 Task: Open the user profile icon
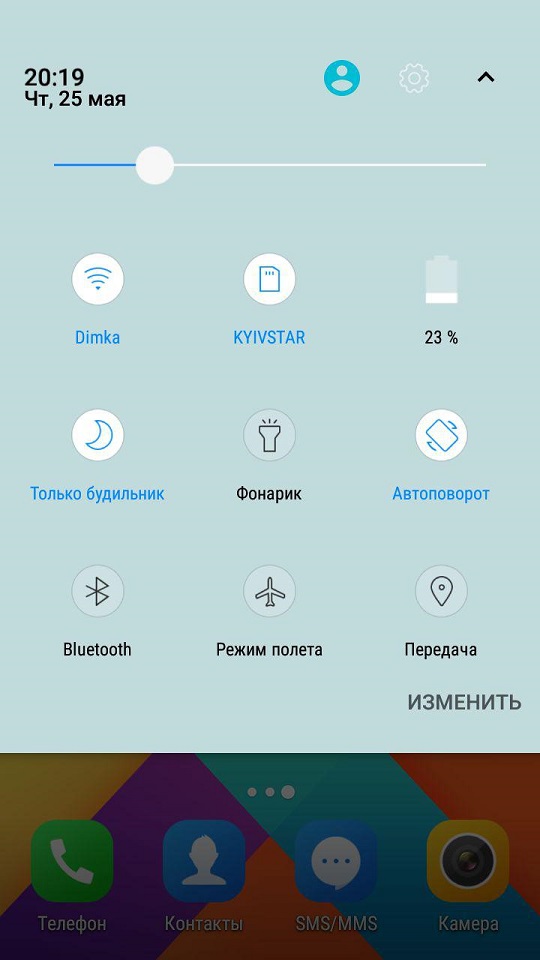pyautogui.click(x=342, y=78)
